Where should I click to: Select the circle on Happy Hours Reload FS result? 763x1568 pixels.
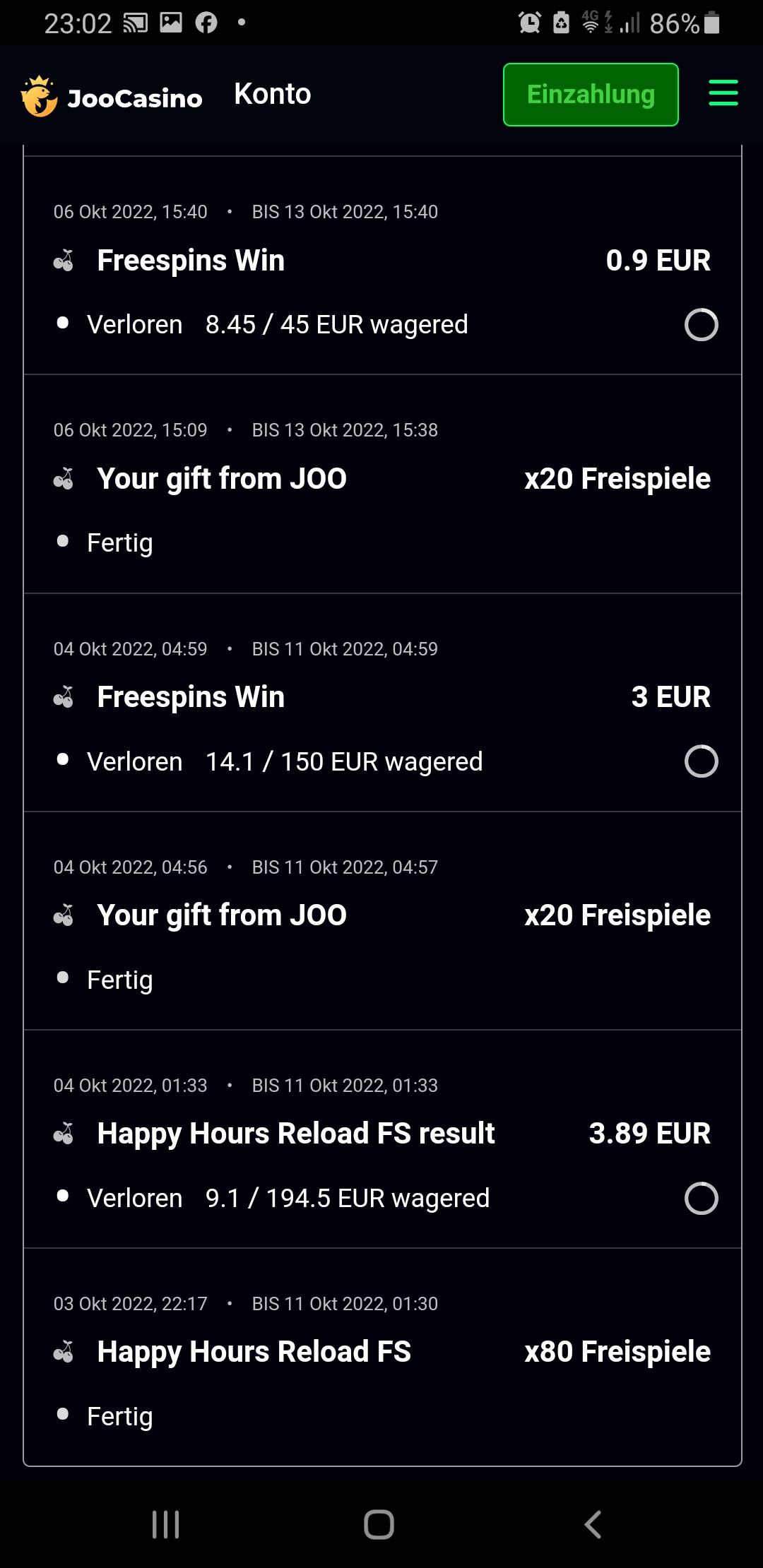coord(701,1198)
